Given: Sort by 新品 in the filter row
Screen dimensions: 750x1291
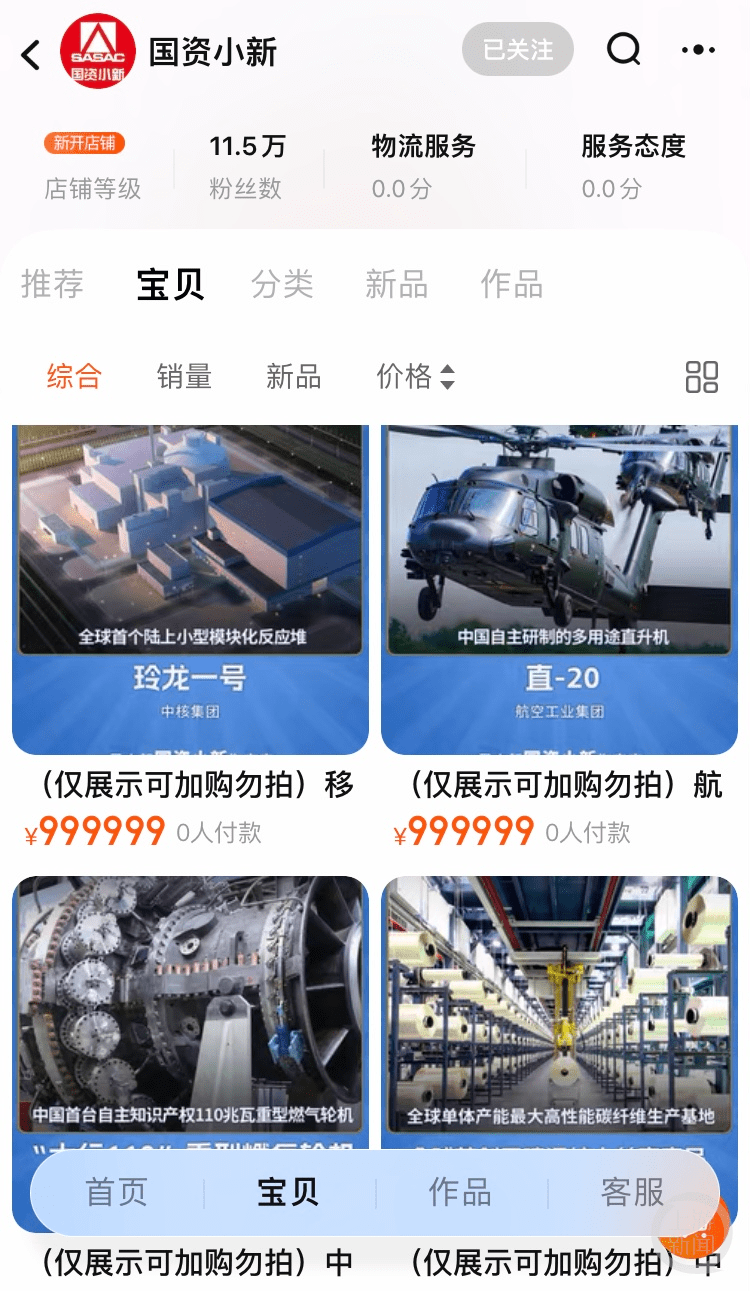Looking at the screenshot, I should 293,377.
